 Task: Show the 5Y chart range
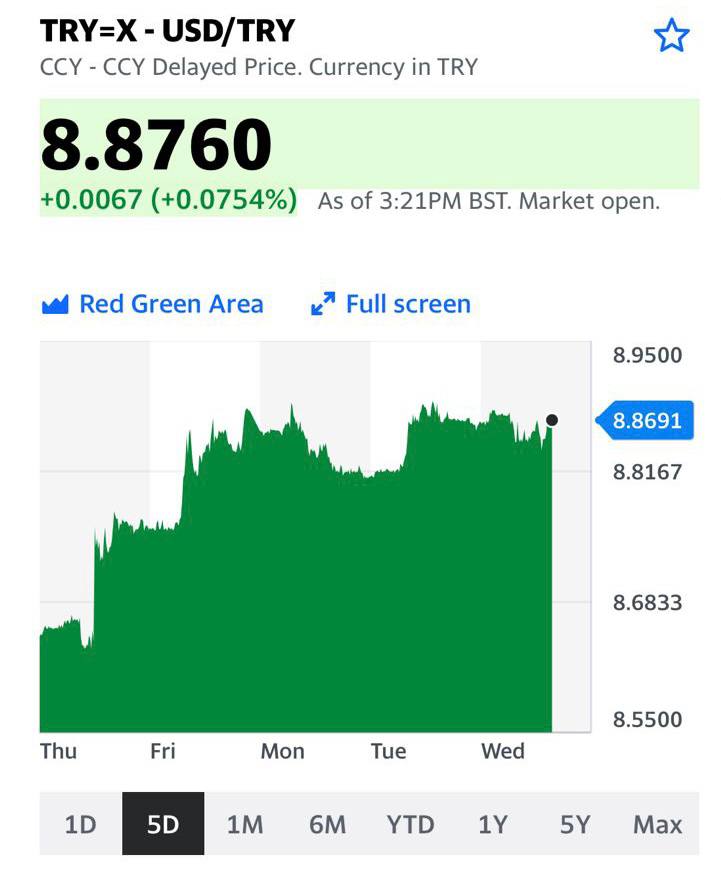(x=575, y=824)
